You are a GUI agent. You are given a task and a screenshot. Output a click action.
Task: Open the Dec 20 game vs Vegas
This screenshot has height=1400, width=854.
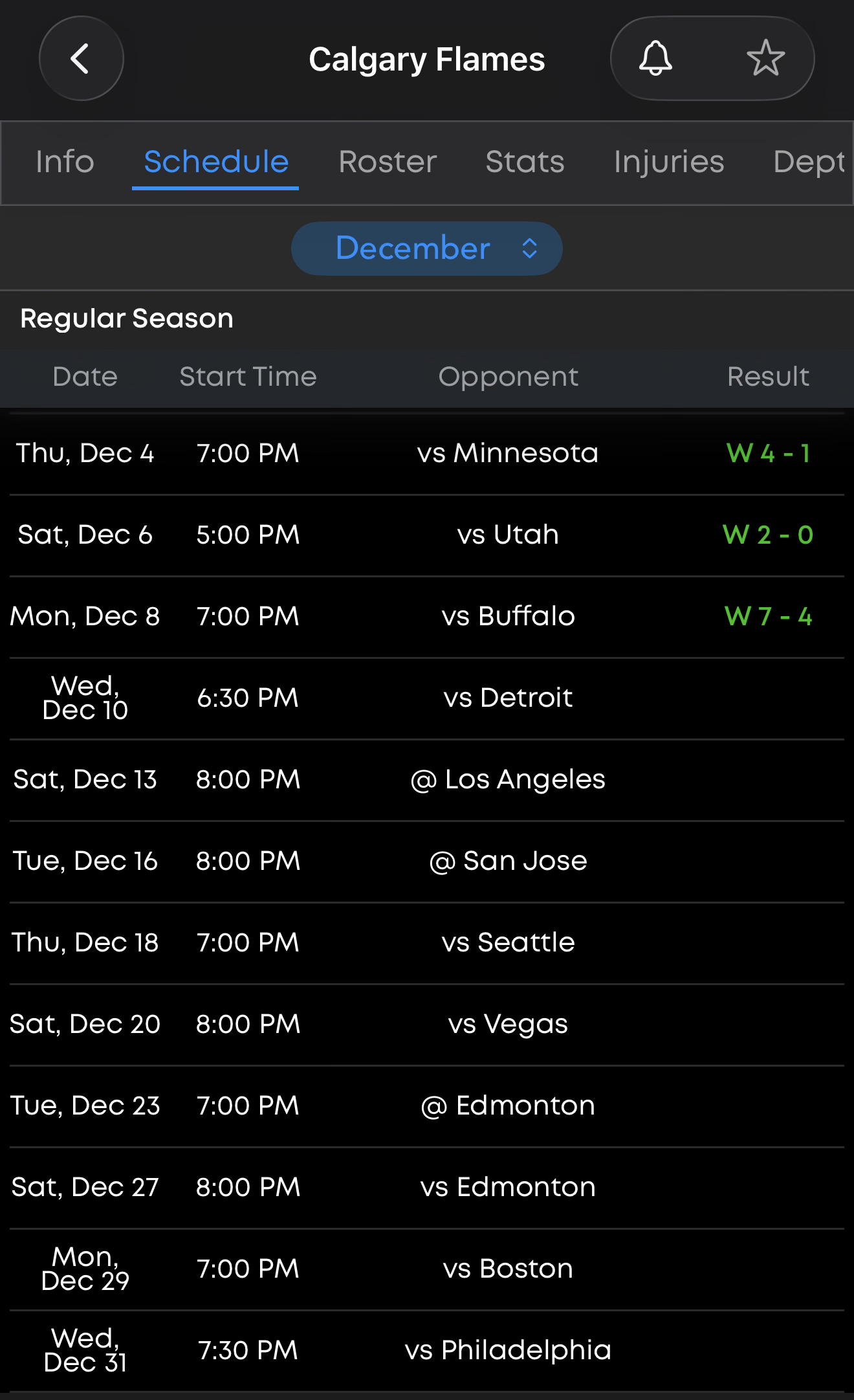point(427,1025)
